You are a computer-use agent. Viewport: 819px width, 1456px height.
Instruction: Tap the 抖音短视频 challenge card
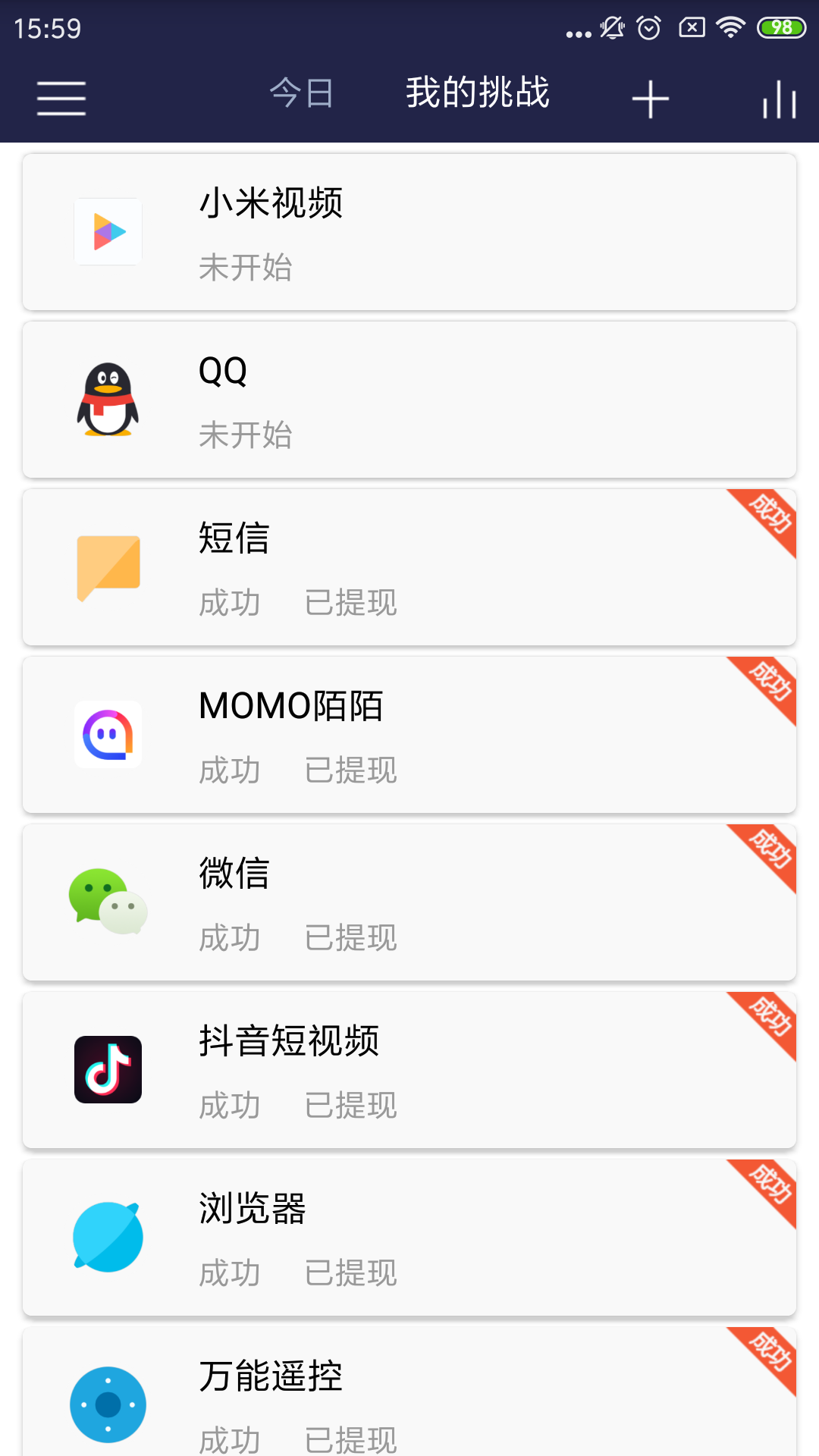coord(409,1070)
